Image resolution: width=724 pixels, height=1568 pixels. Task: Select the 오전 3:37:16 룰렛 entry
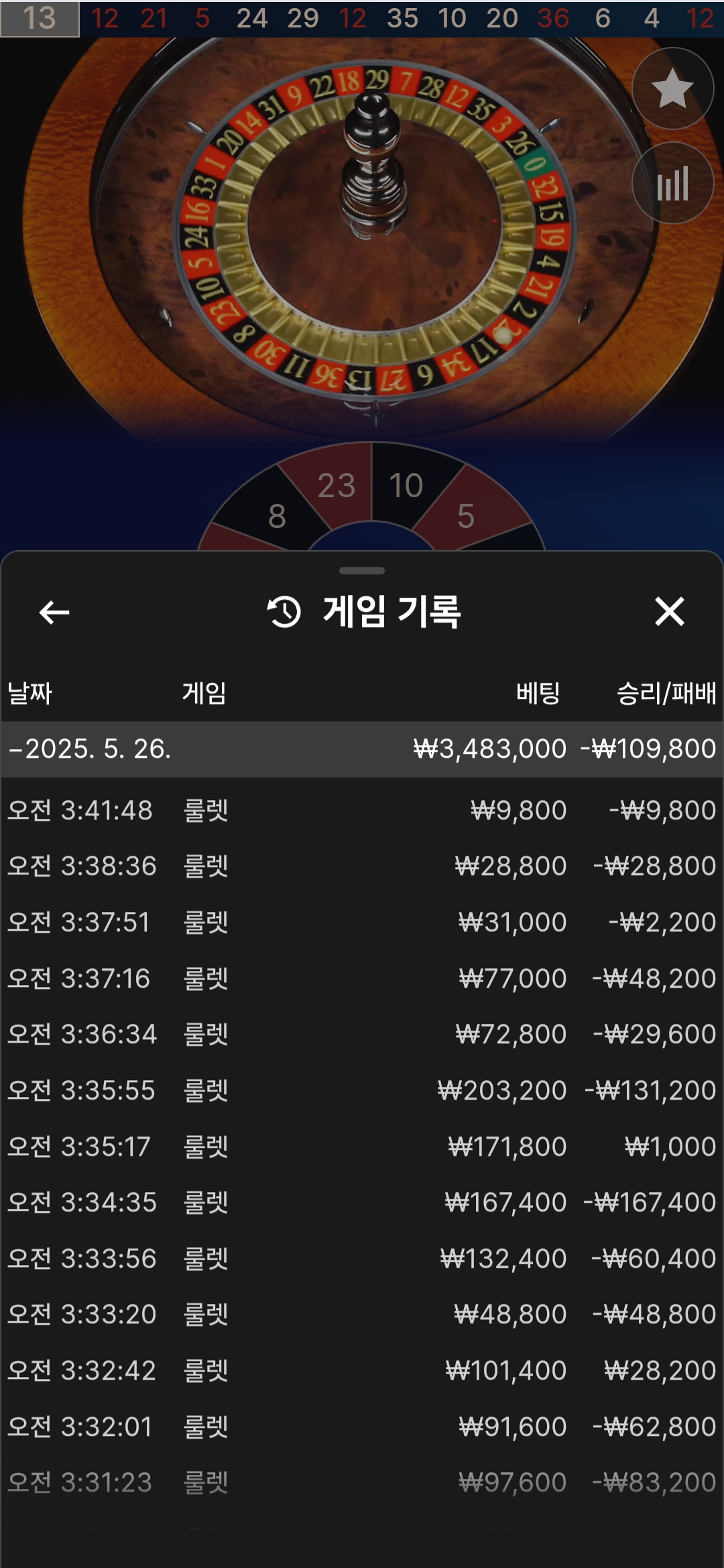(362, 978)
